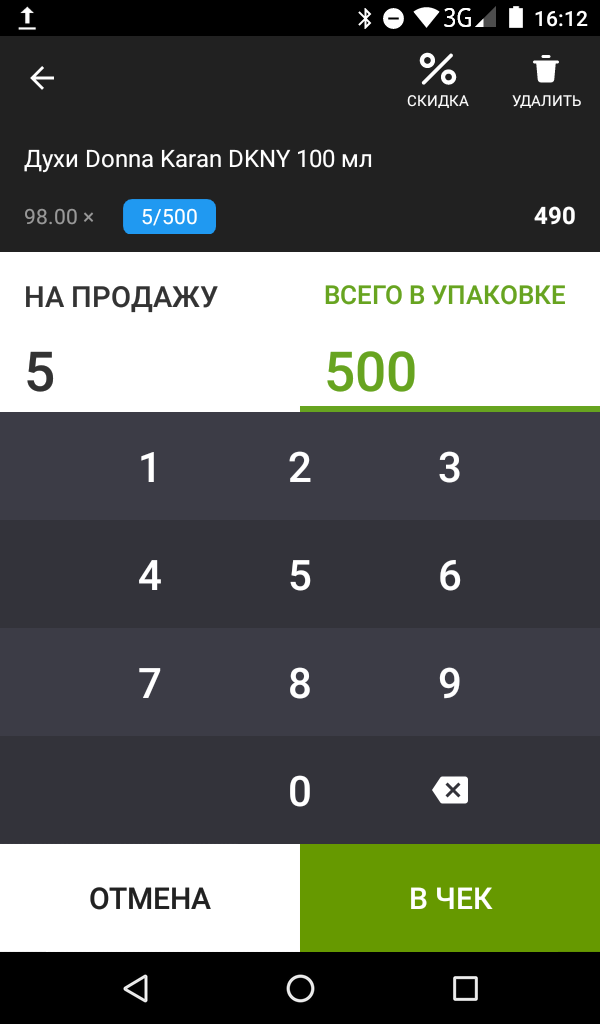Viewport: 600px width, 1024px height.
Task: Tap the 5/500 quantity chip
Action: [169, 216]
